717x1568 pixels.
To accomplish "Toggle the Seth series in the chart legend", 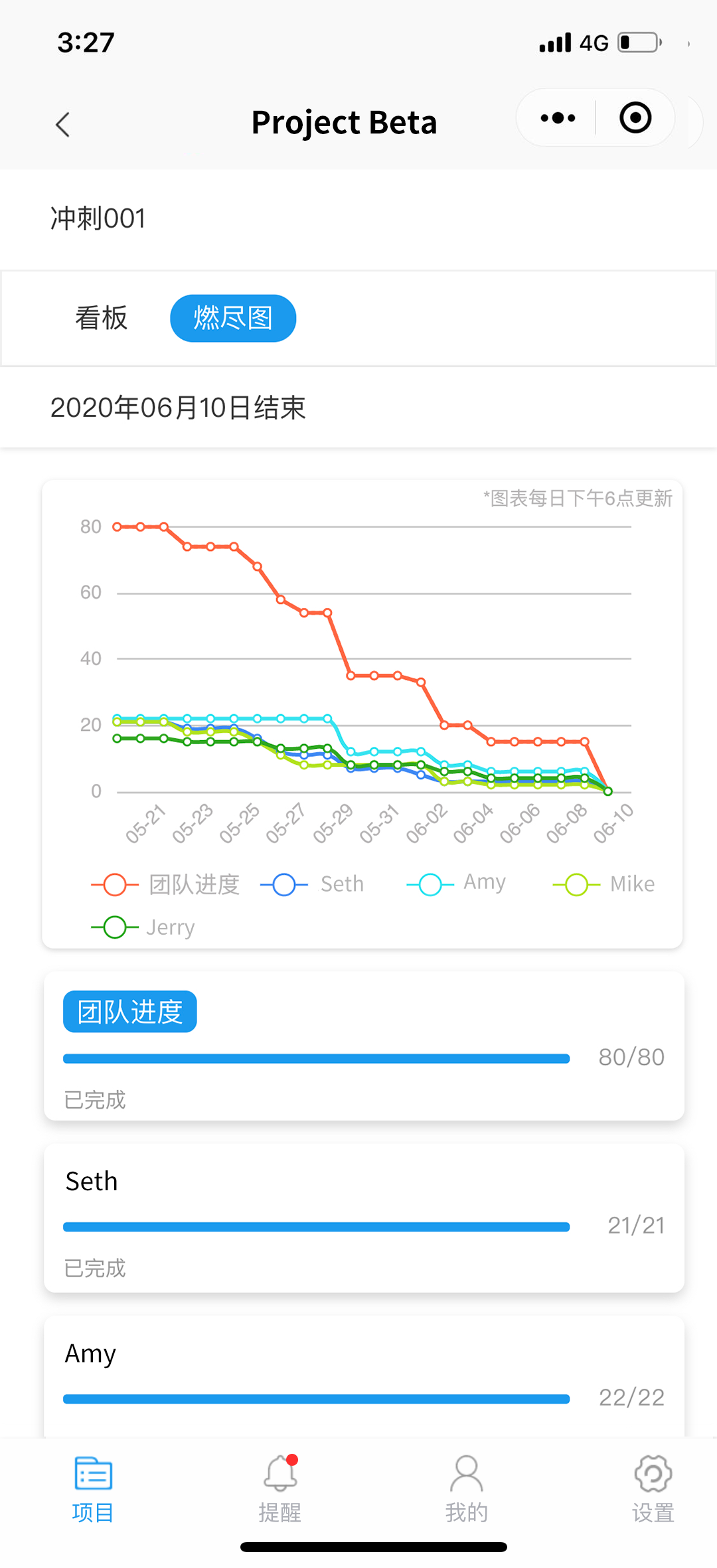I will coord(312,884).
